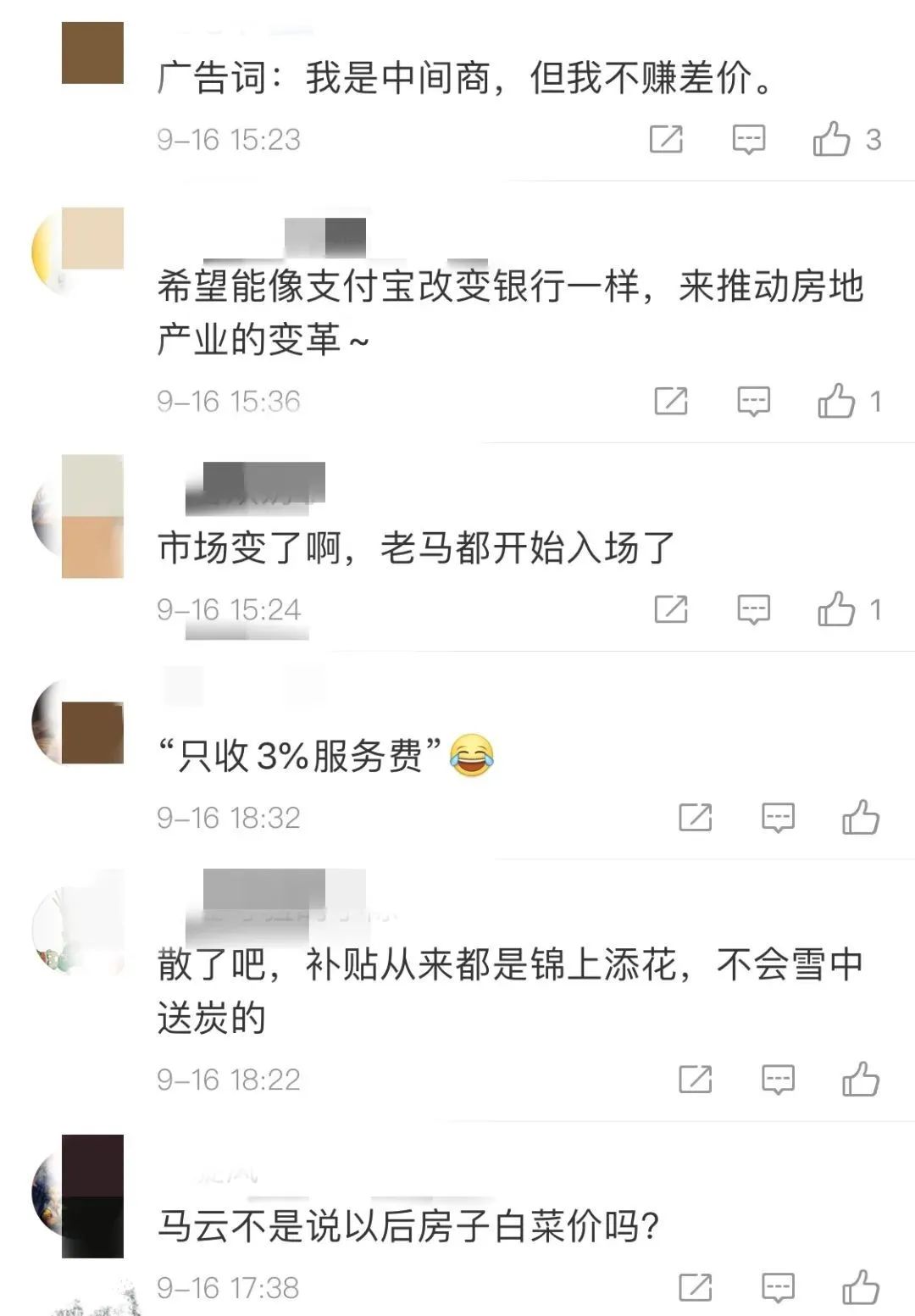Open the avatar of the 支付宝改变银行 commenter

(78, 252)
